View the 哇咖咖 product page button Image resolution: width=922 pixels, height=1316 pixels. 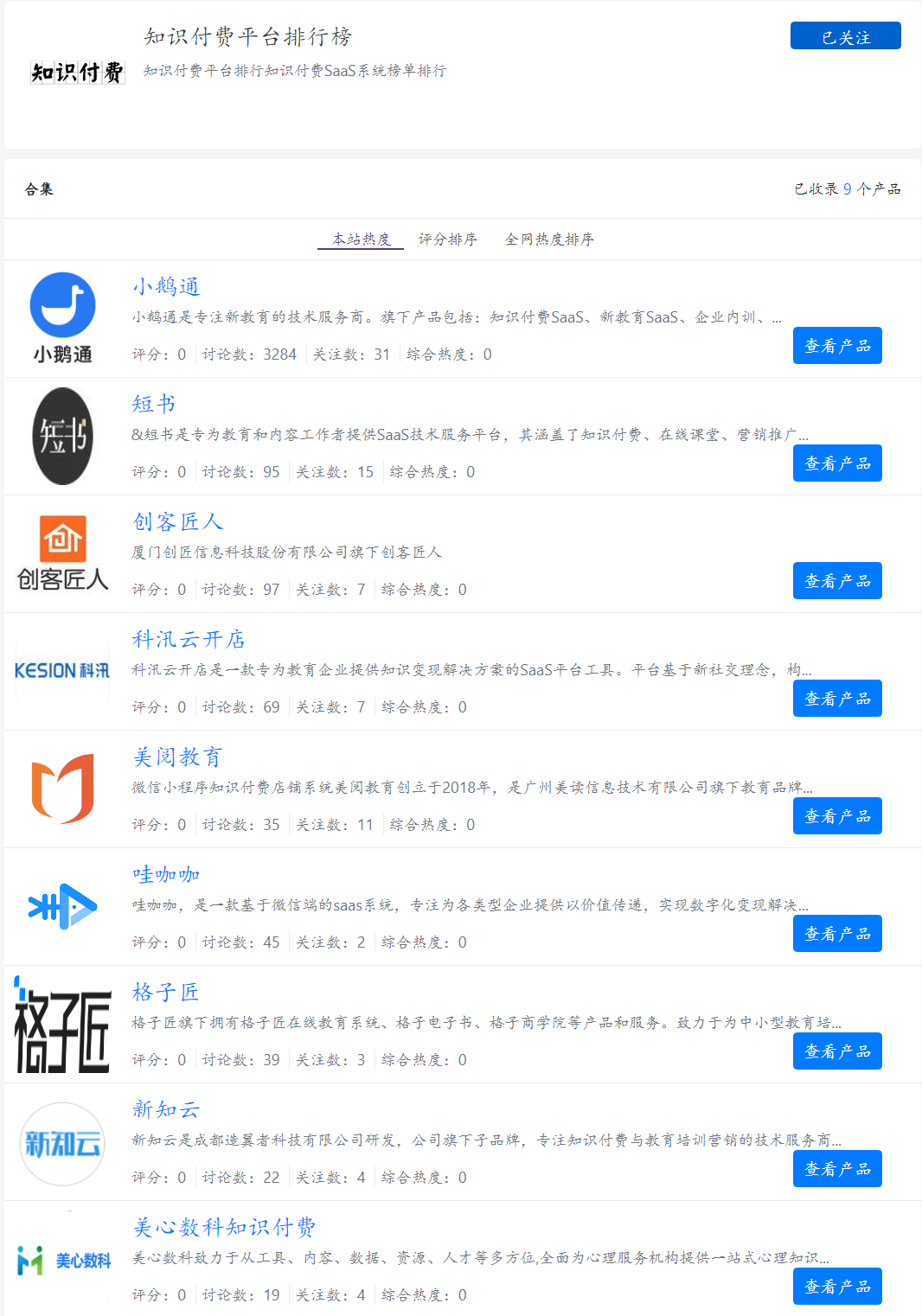click(x=836, y=934)
